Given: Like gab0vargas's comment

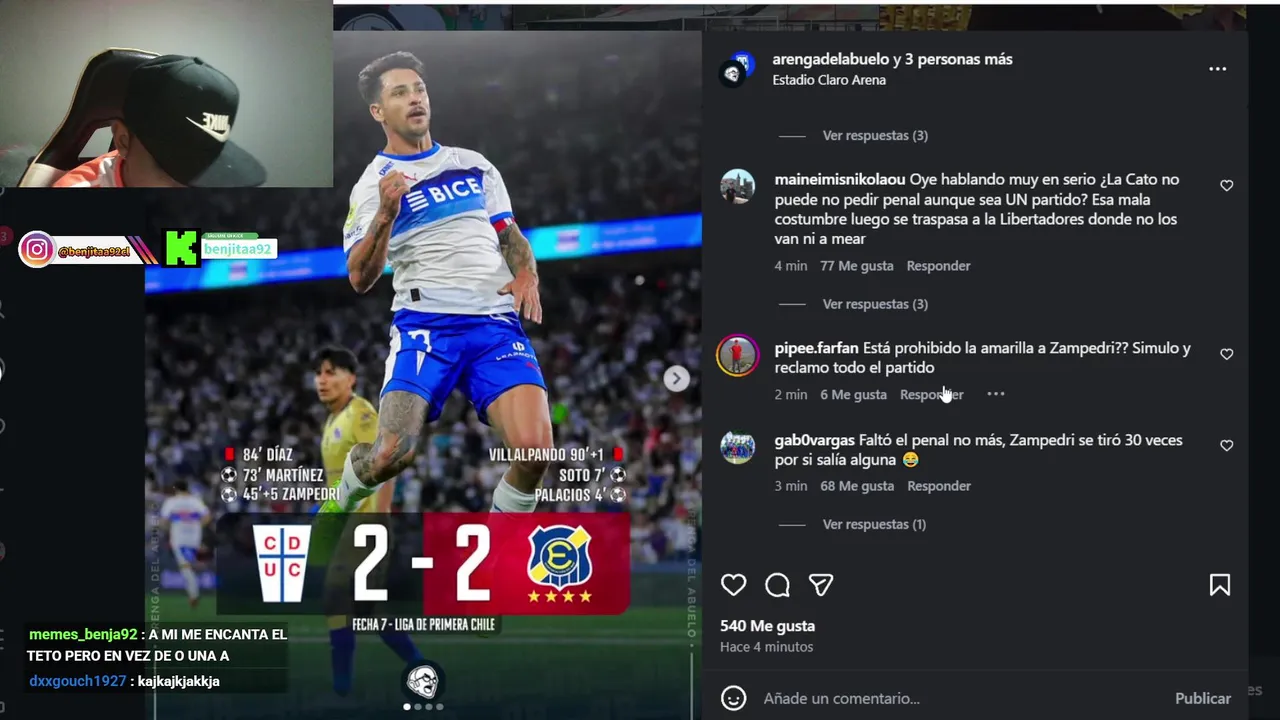Looking at the screenshot, I should [1226, 446].
